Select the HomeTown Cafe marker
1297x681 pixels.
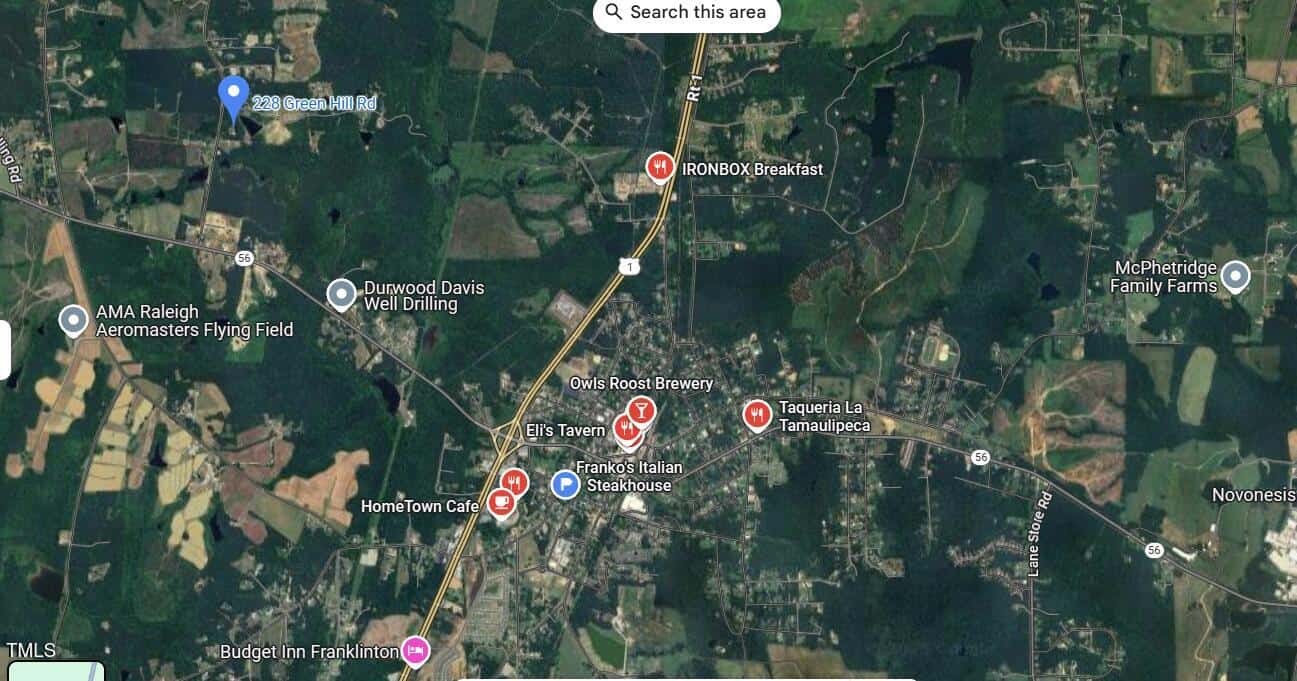502,501
